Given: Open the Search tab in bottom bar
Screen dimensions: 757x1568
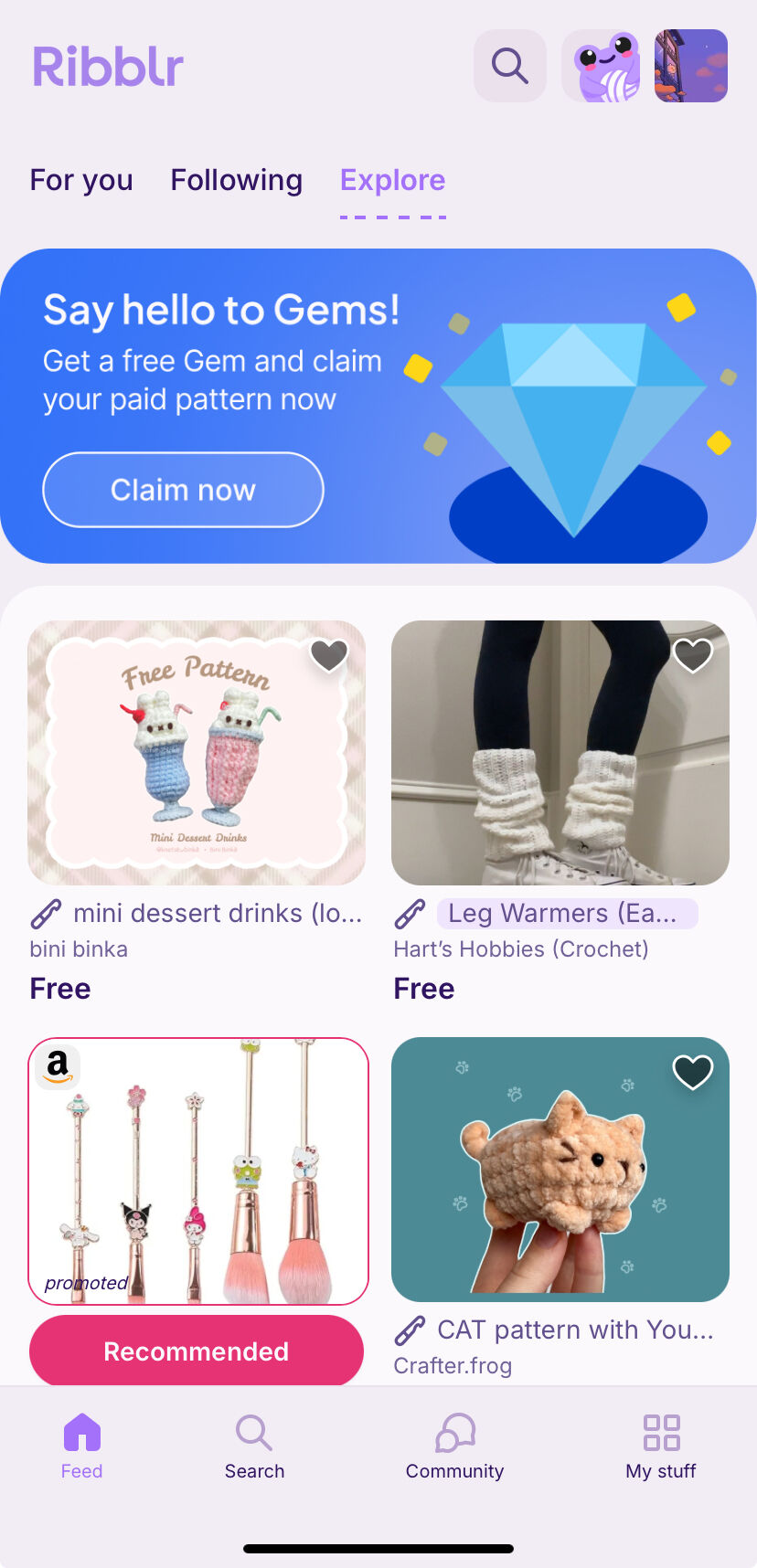Looking at the screenshot, I should coord(254,1446).
